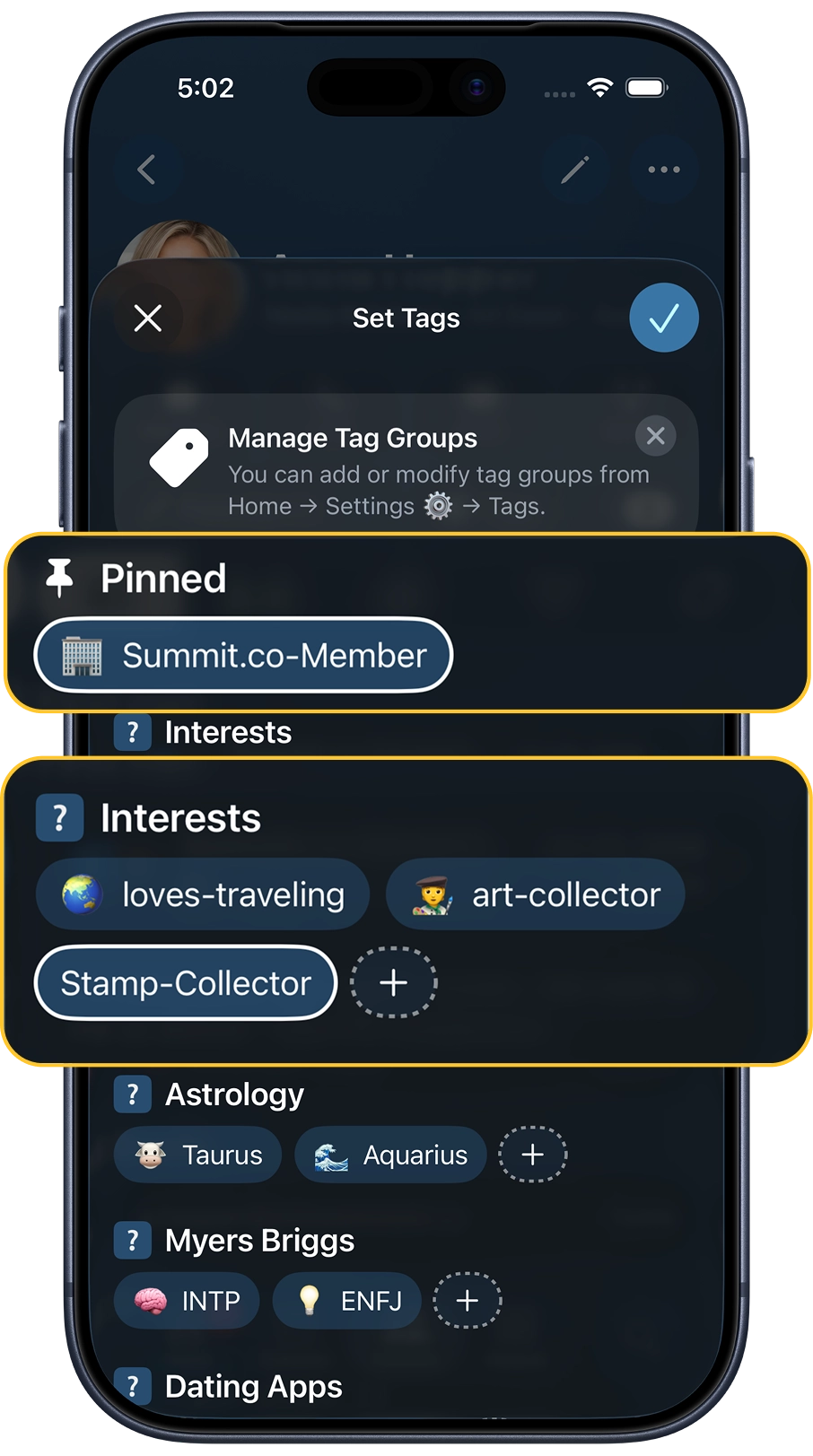Confirm tags with the blue checkmark button

click(664, 318)
